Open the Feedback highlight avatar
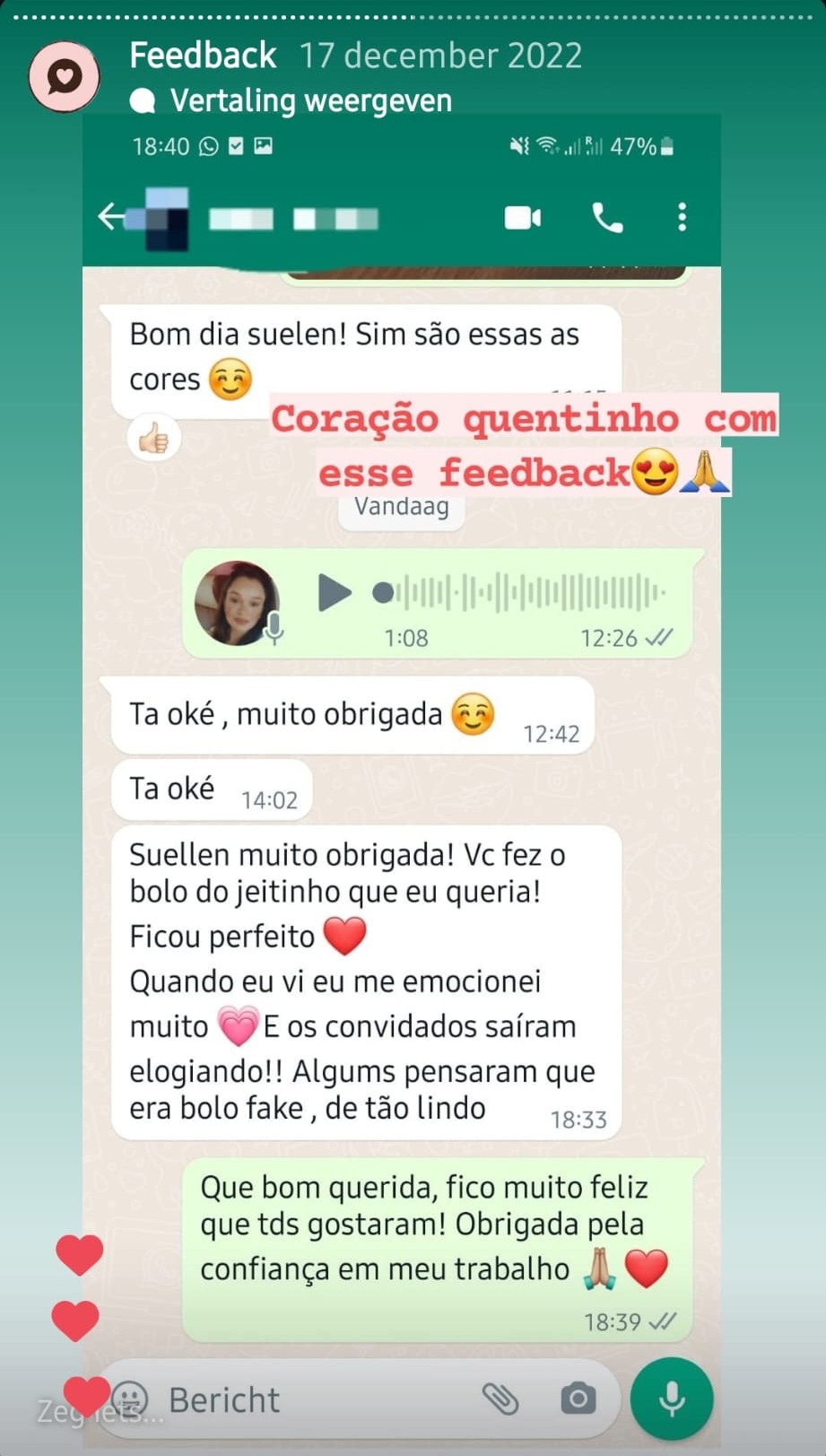The height and width of the screenshot is (1456, 826). tap(64, 77)
